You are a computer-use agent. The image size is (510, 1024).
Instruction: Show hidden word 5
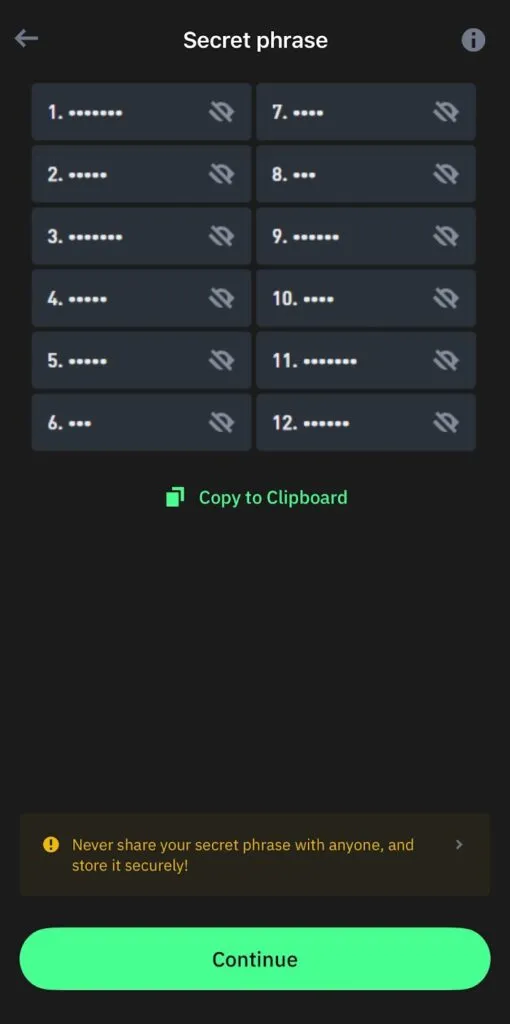click(x=221, y=360)
